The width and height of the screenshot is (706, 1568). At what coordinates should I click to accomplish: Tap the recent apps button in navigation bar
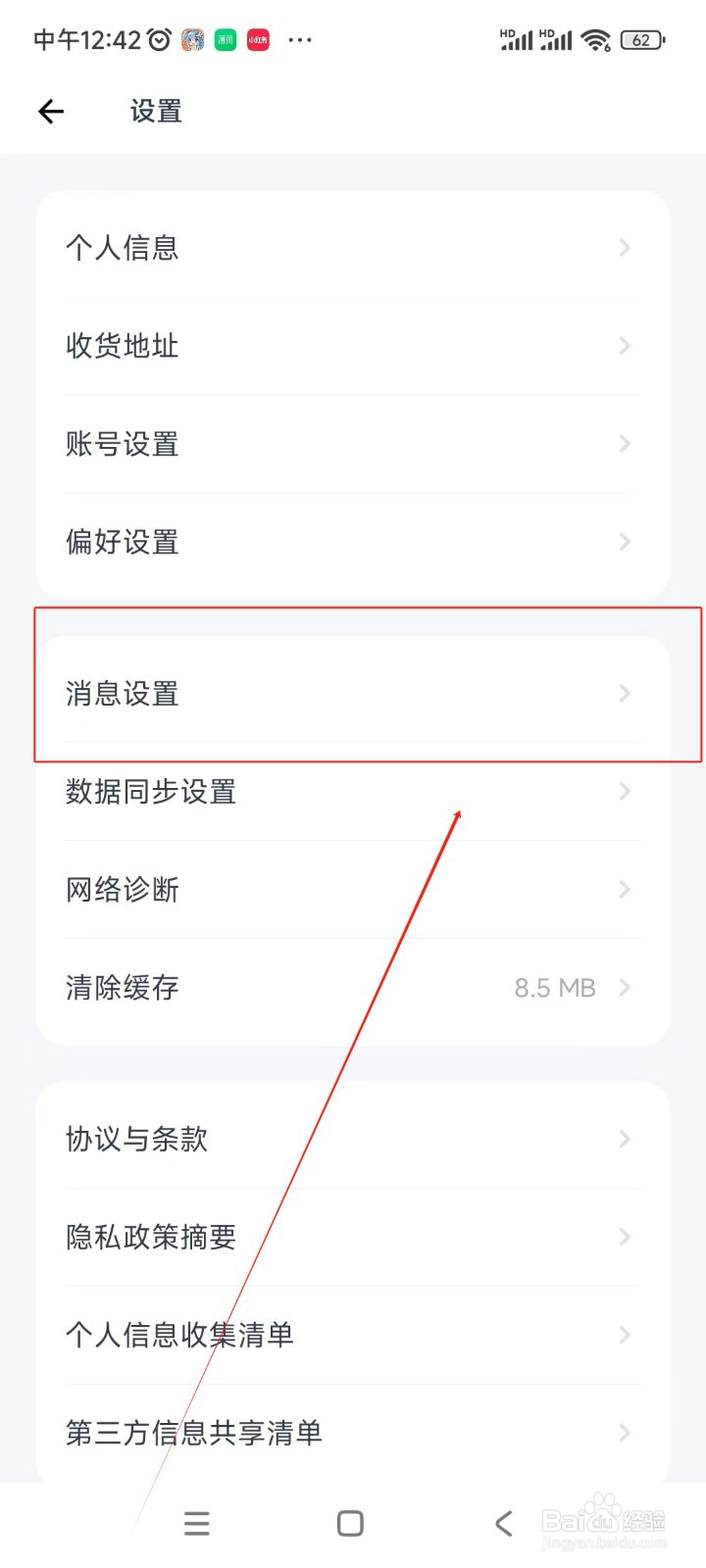(196, 1522)
